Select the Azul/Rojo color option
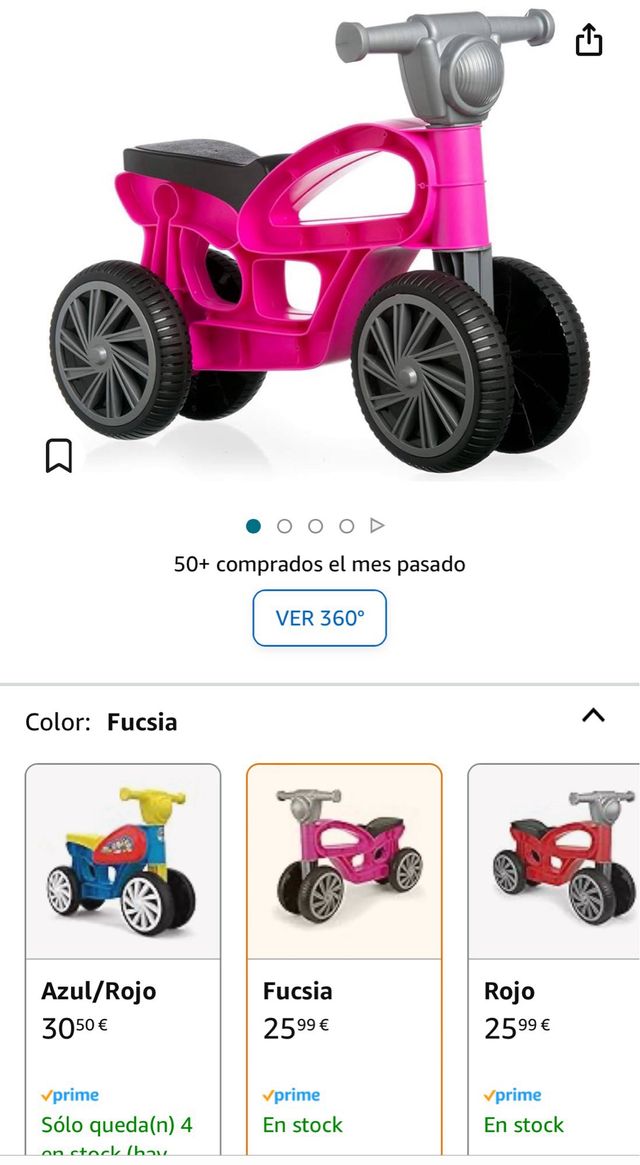640x1165 pixels. [123, 950]
